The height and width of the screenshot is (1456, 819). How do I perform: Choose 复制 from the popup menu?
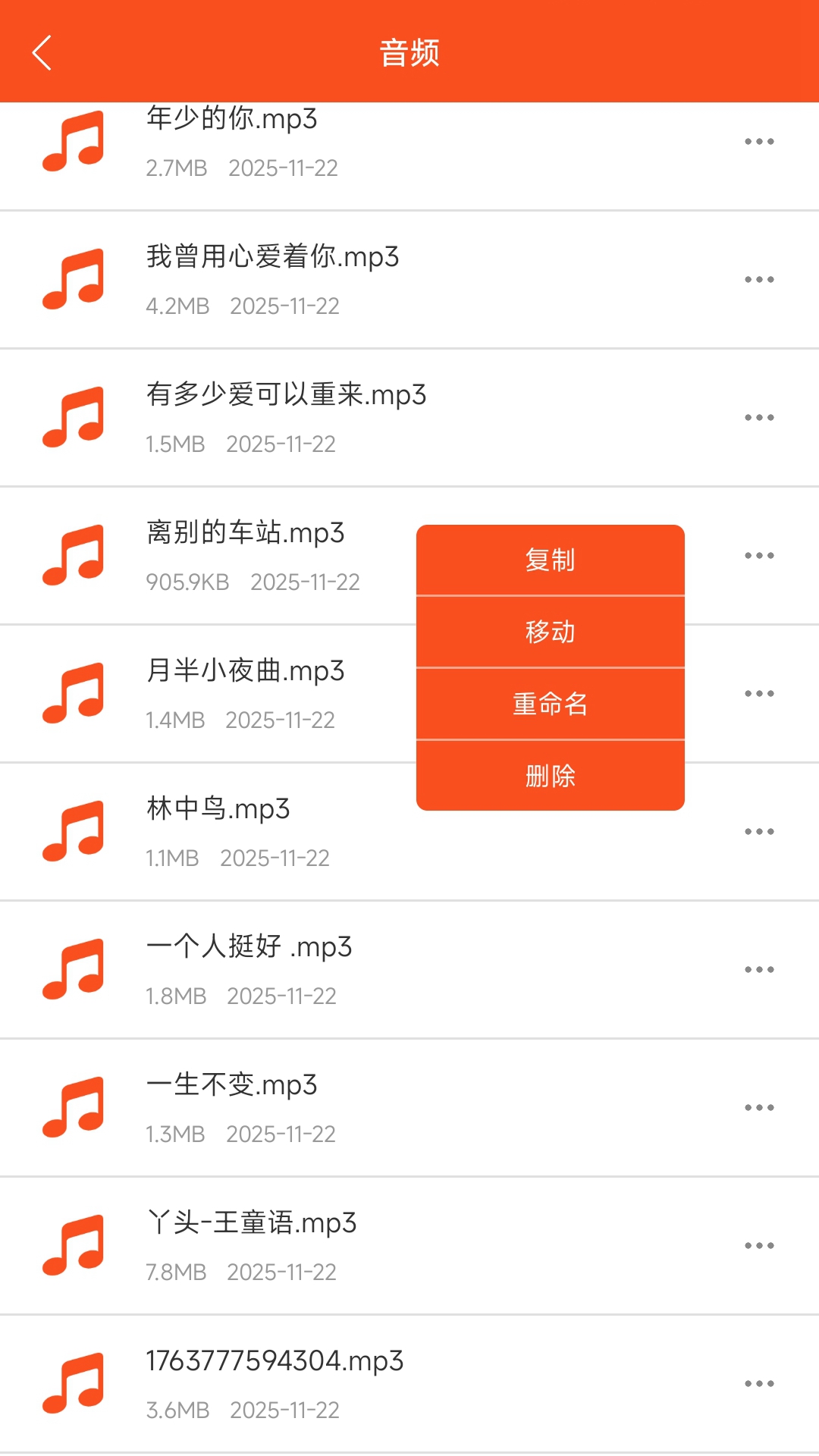(550, 560)
